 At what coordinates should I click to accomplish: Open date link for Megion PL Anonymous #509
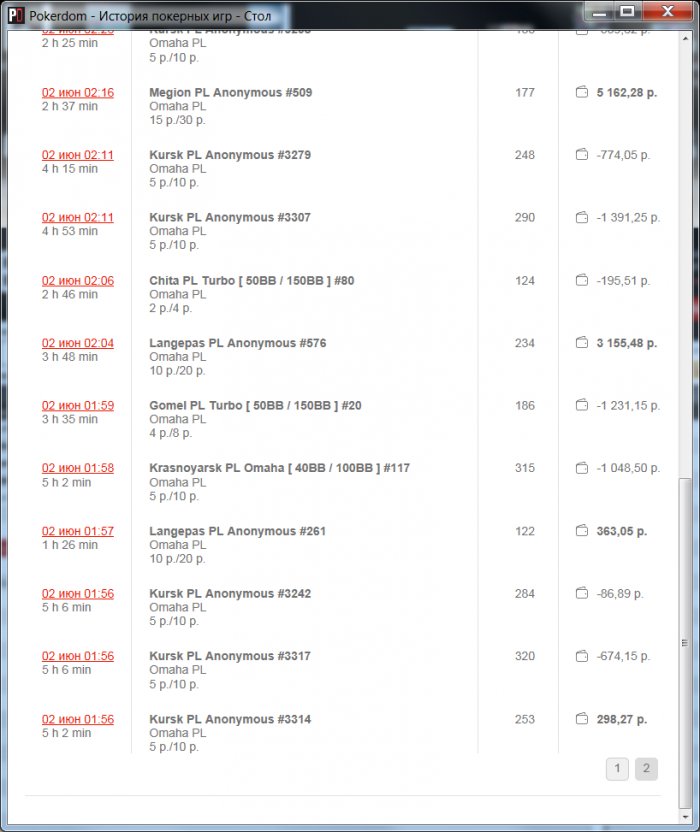pos(78,93)
